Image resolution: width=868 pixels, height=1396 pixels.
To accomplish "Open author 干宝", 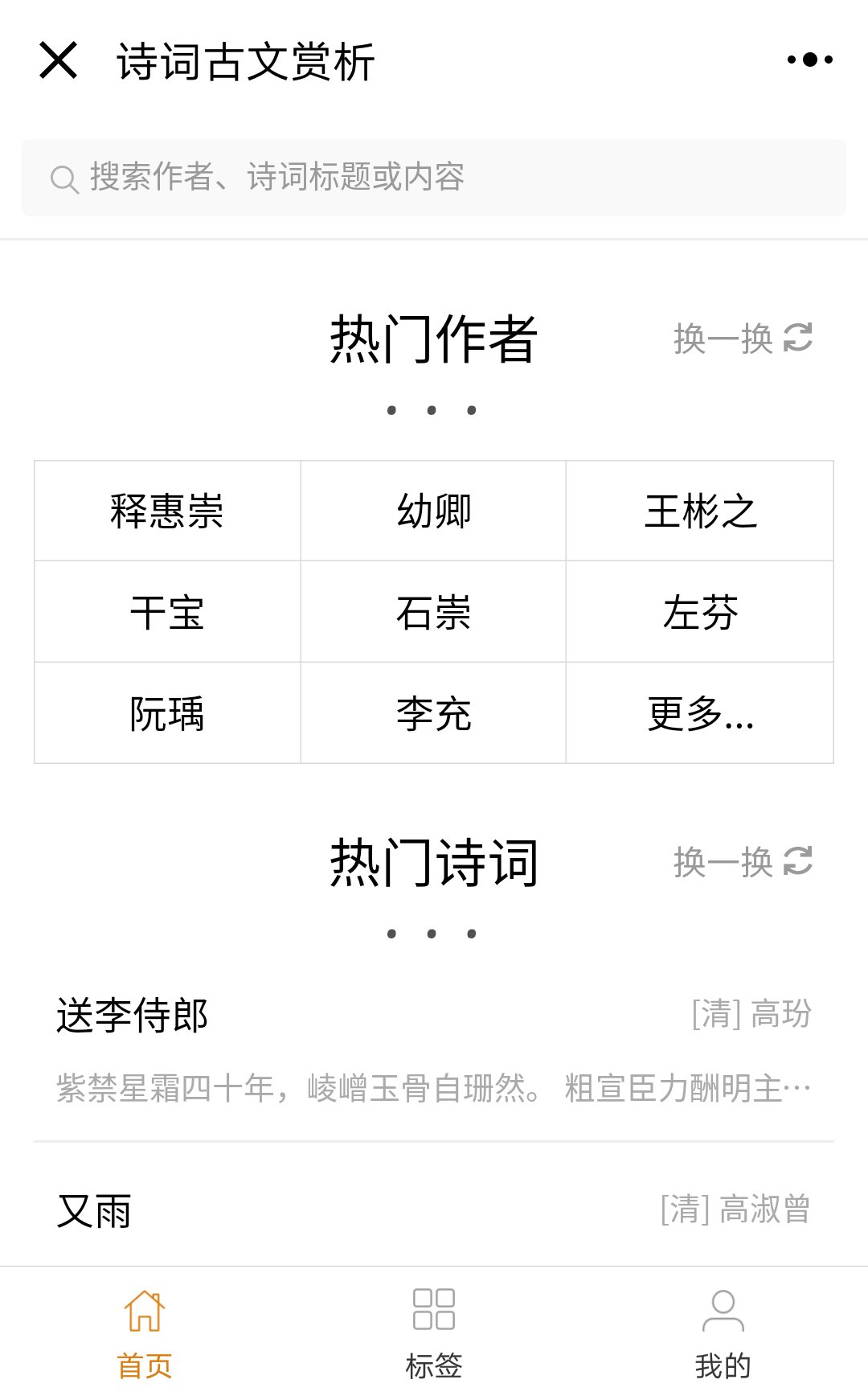I will point(167,613).
